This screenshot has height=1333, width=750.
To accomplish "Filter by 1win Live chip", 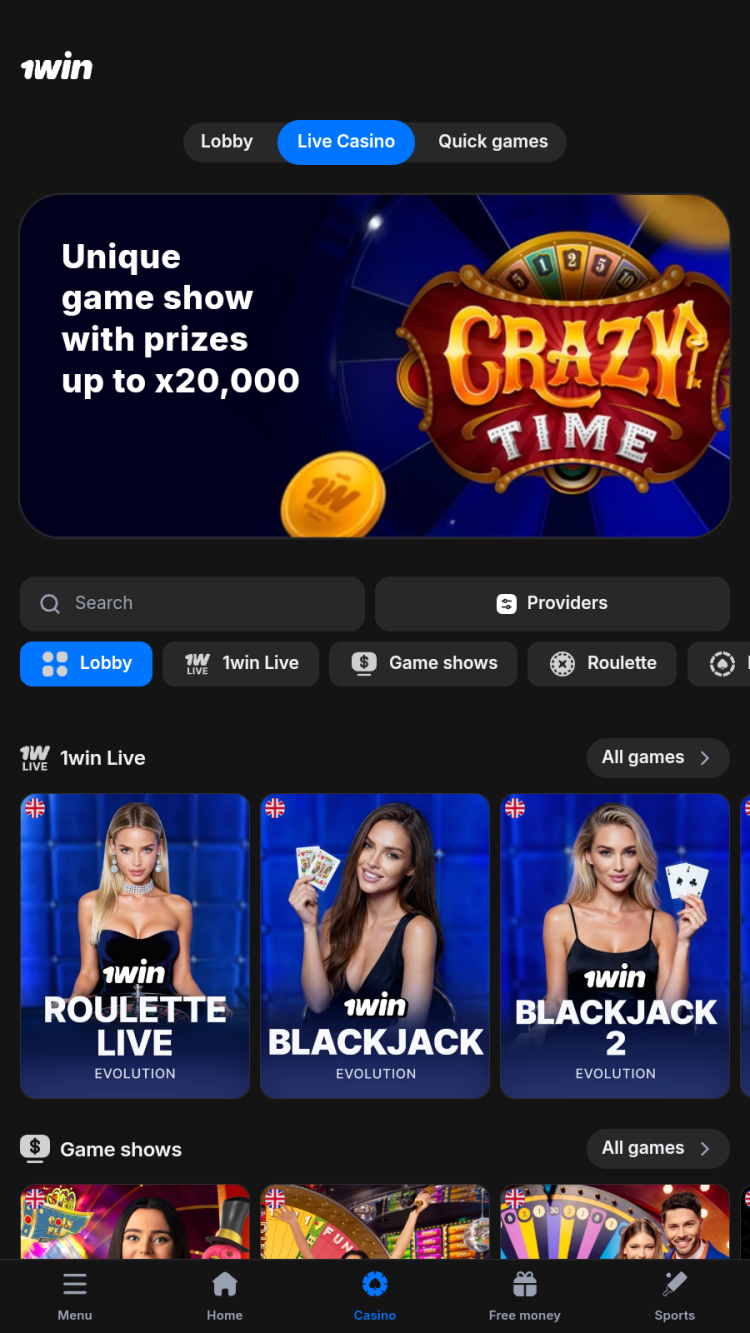I will click(x=241, y=663).
